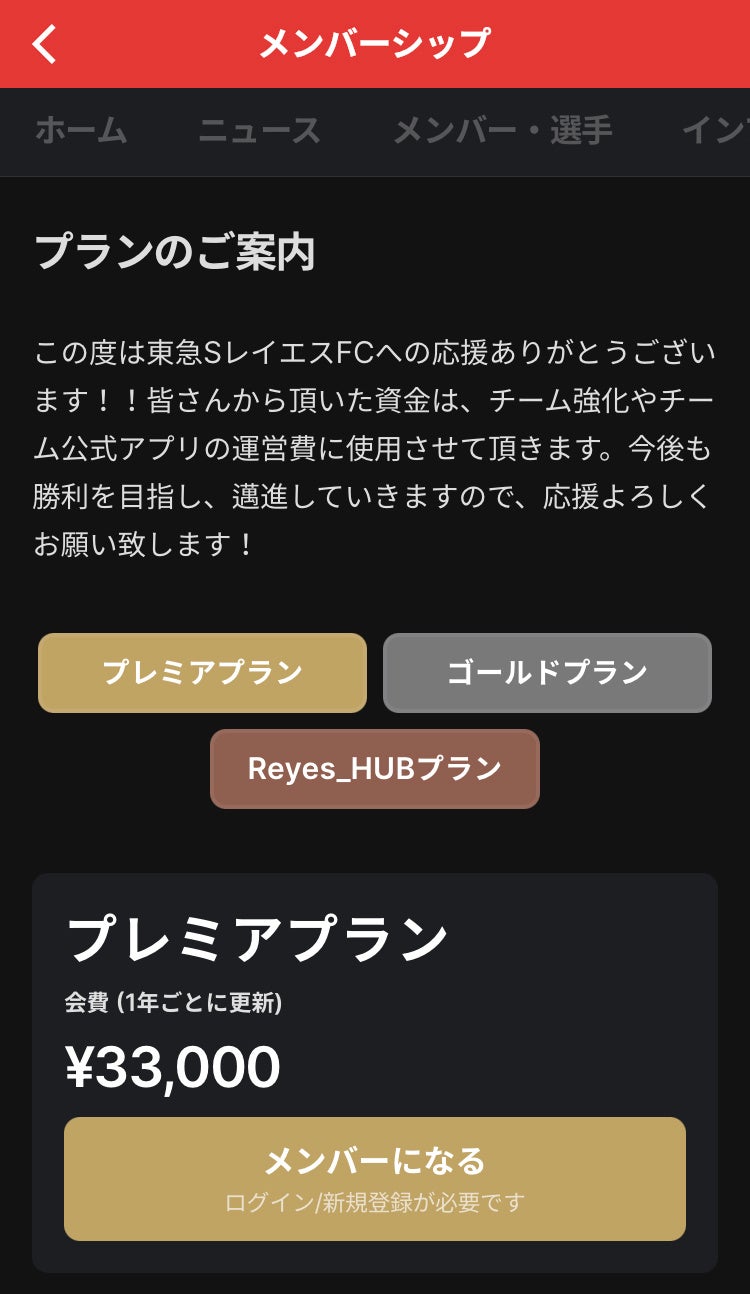Open the ニュース tab
The width and height of the screenshot is (750, 1294).
[x=259, y=131]
